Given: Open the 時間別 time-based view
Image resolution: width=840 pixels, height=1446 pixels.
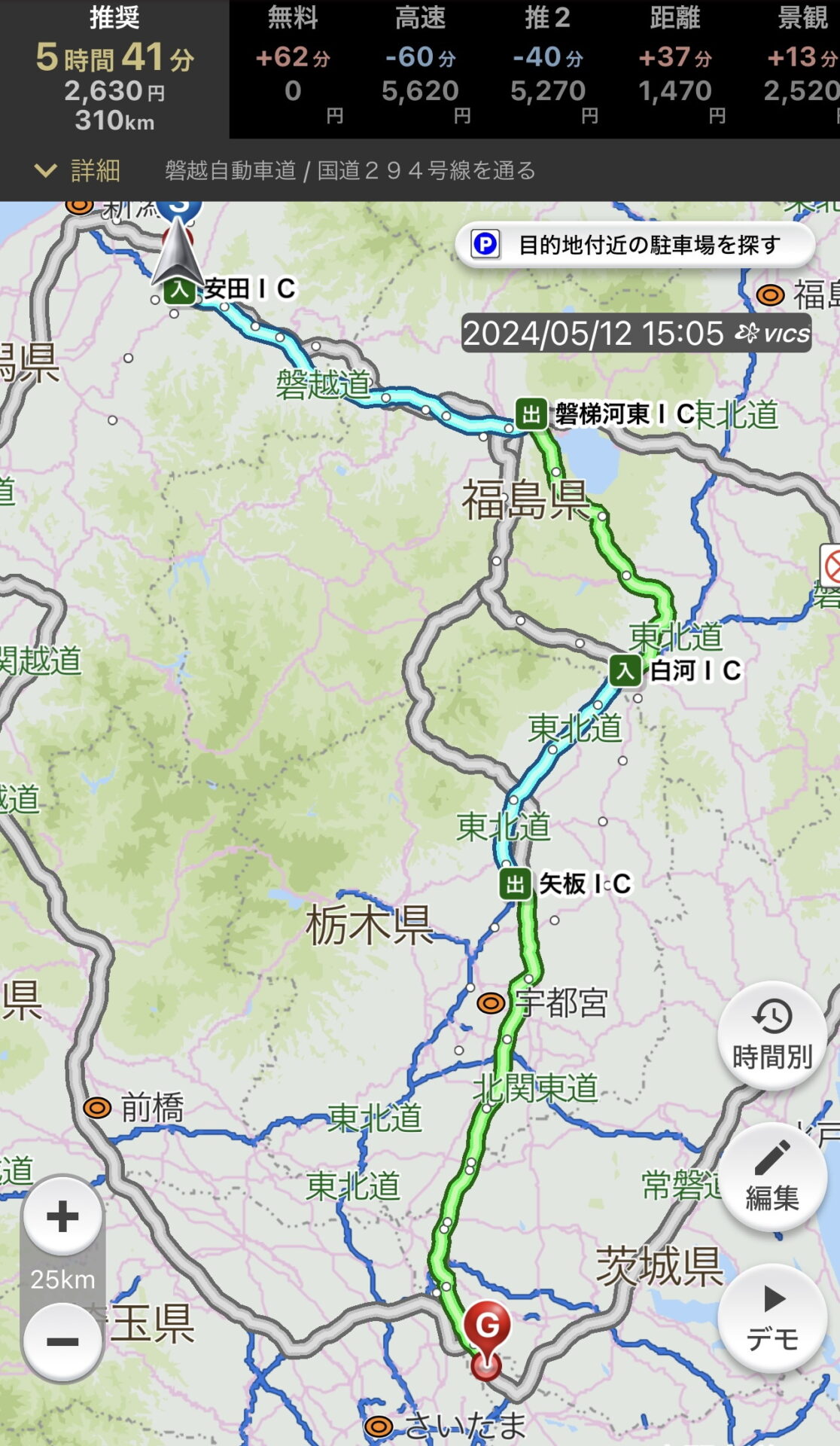Looking at the screenshot, I should [x=772, y=1036].
